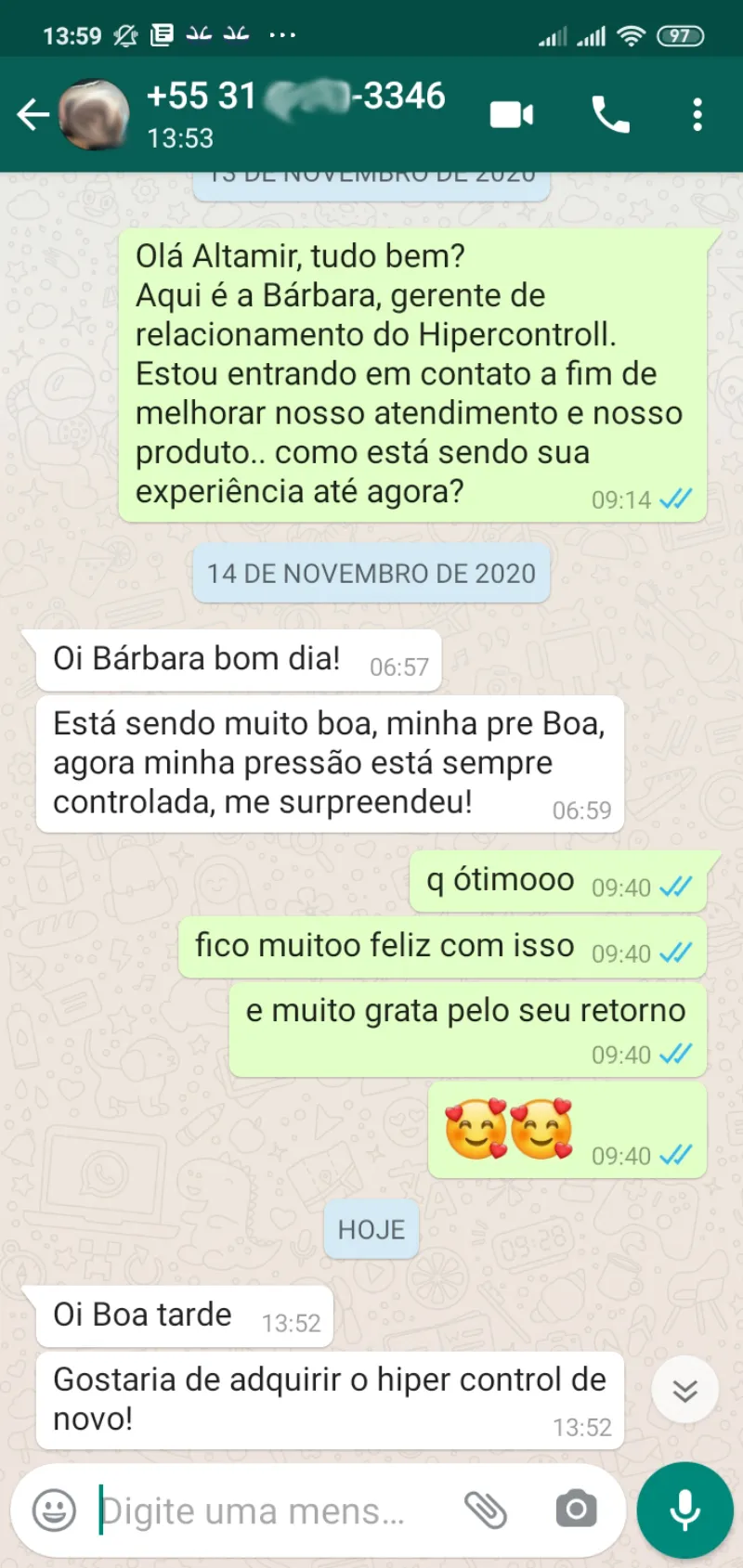Jump to latest messages with the double chevron
743x1568 pixels.
point(684,1391)
